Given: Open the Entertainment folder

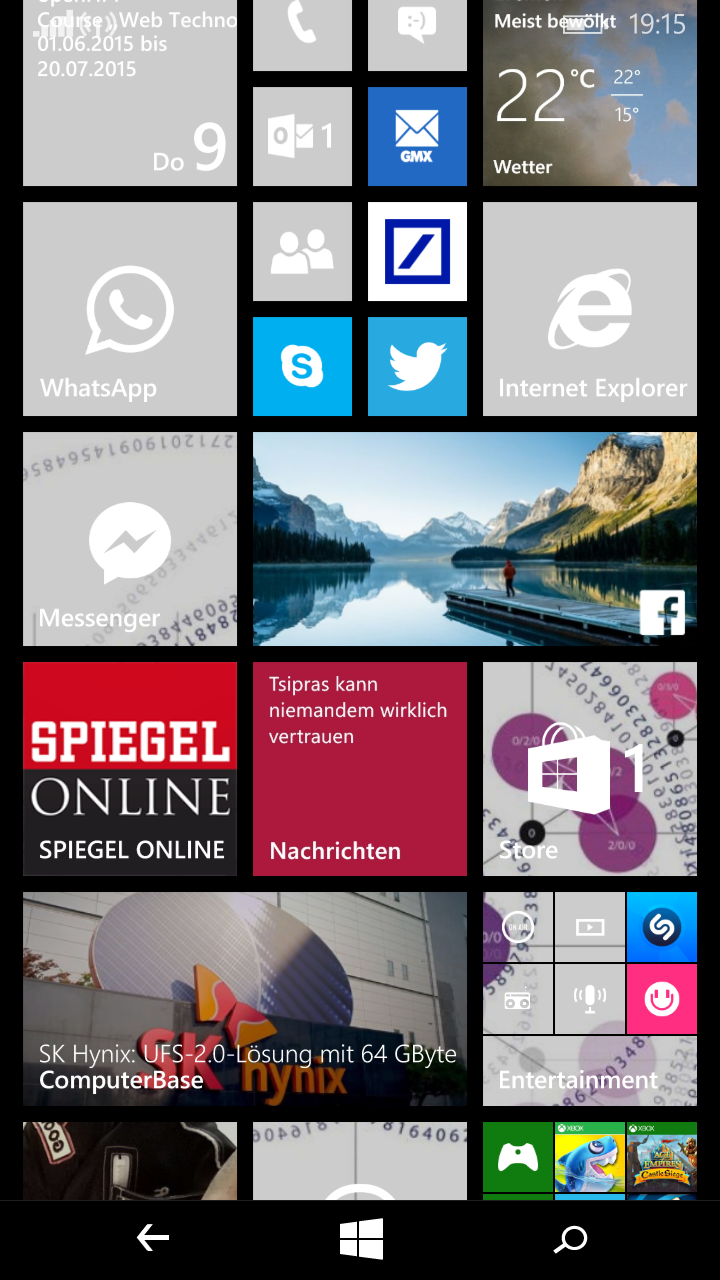Looking at the screenshot, I should pyautogui.click(x=590, y=999).
